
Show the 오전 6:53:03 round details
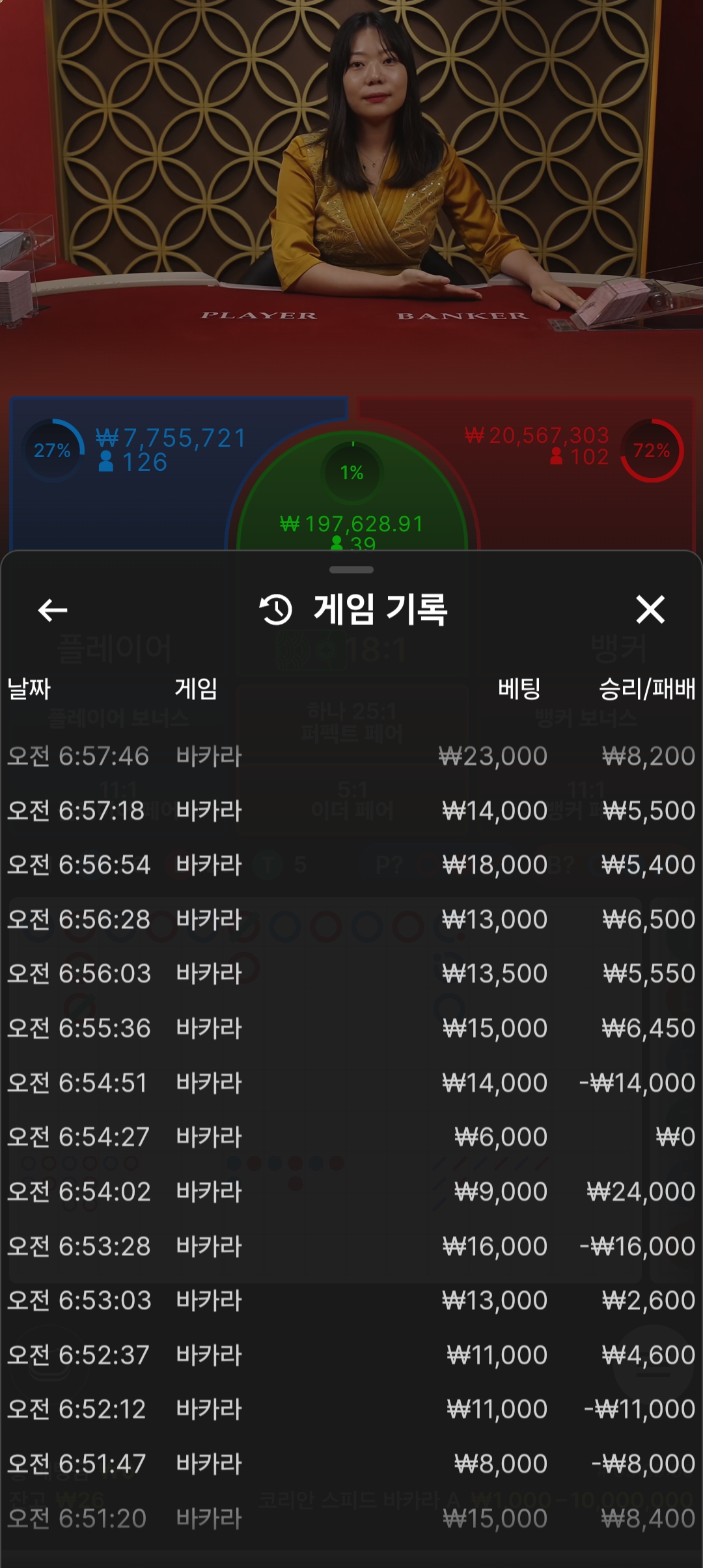(x=351, y=1300)
